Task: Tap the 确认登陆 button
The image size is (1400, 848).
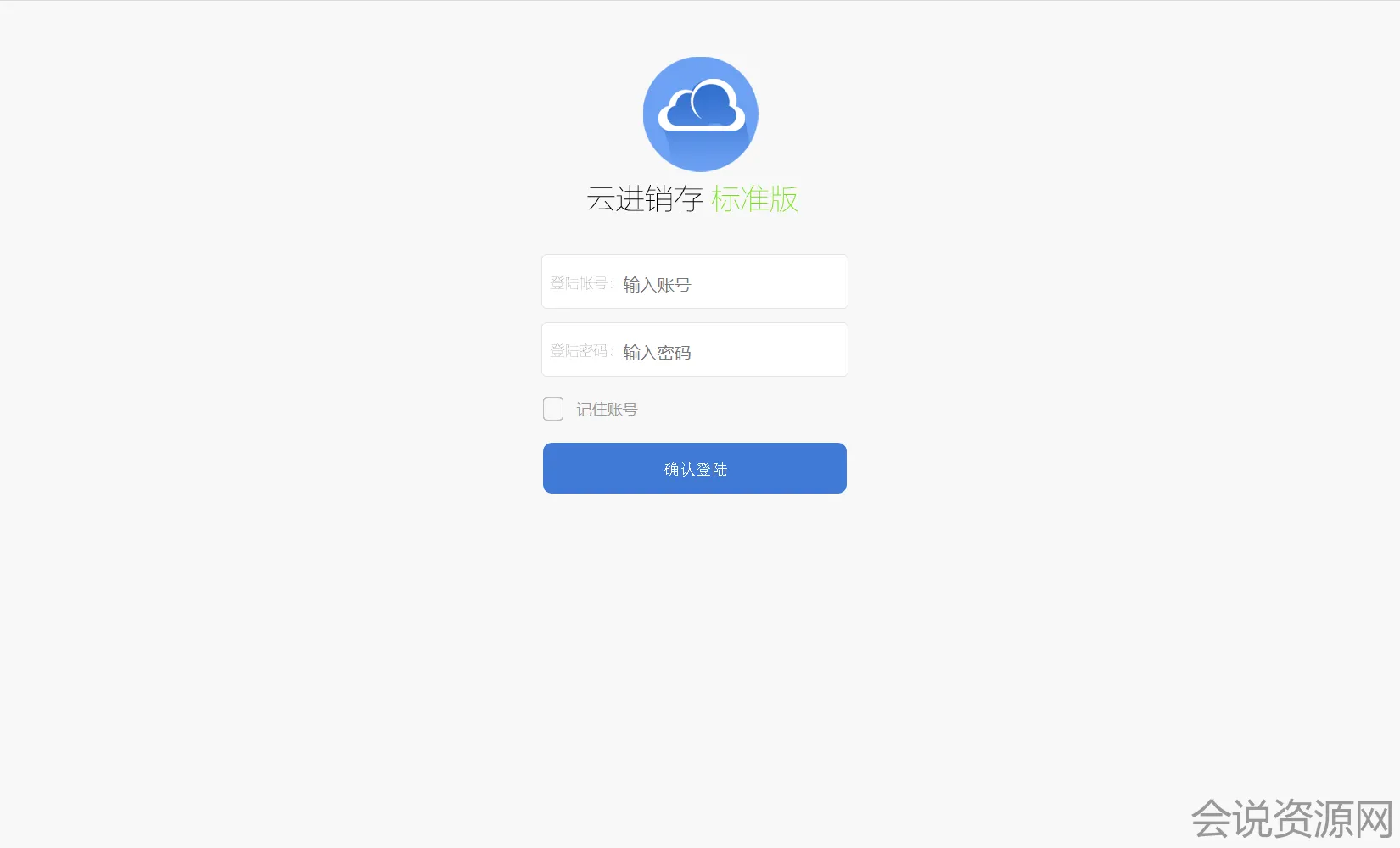Action: [x=695, y=468]
